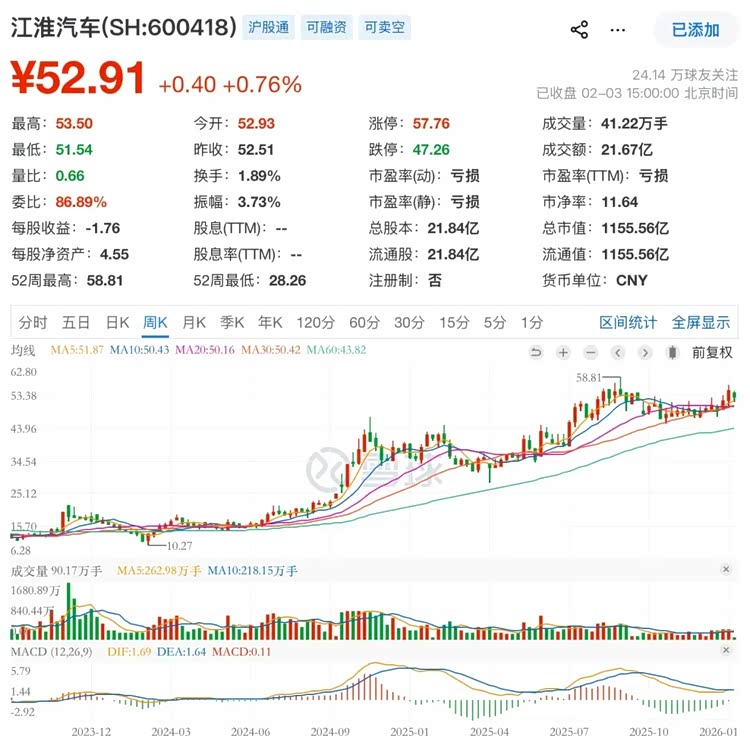750x745 pixels.
Task: Switch chart to 五日 view
Action: tap(76, 322)
